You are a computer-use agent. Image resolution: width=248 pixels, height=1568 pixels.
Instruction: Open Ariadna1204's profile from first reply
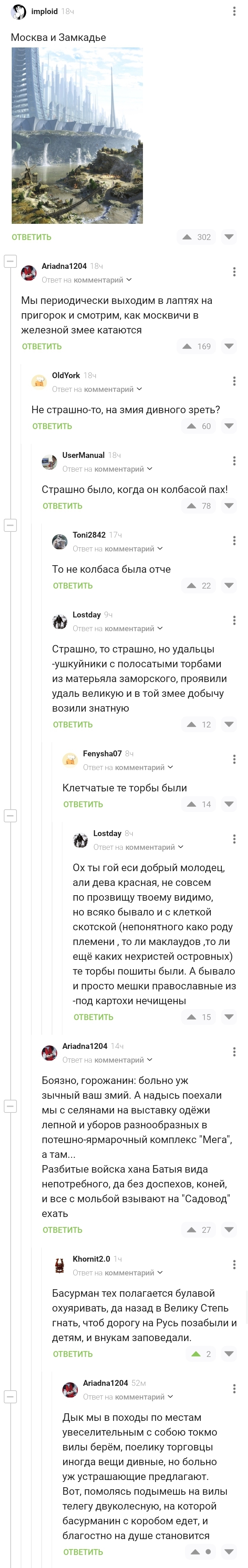64,266
